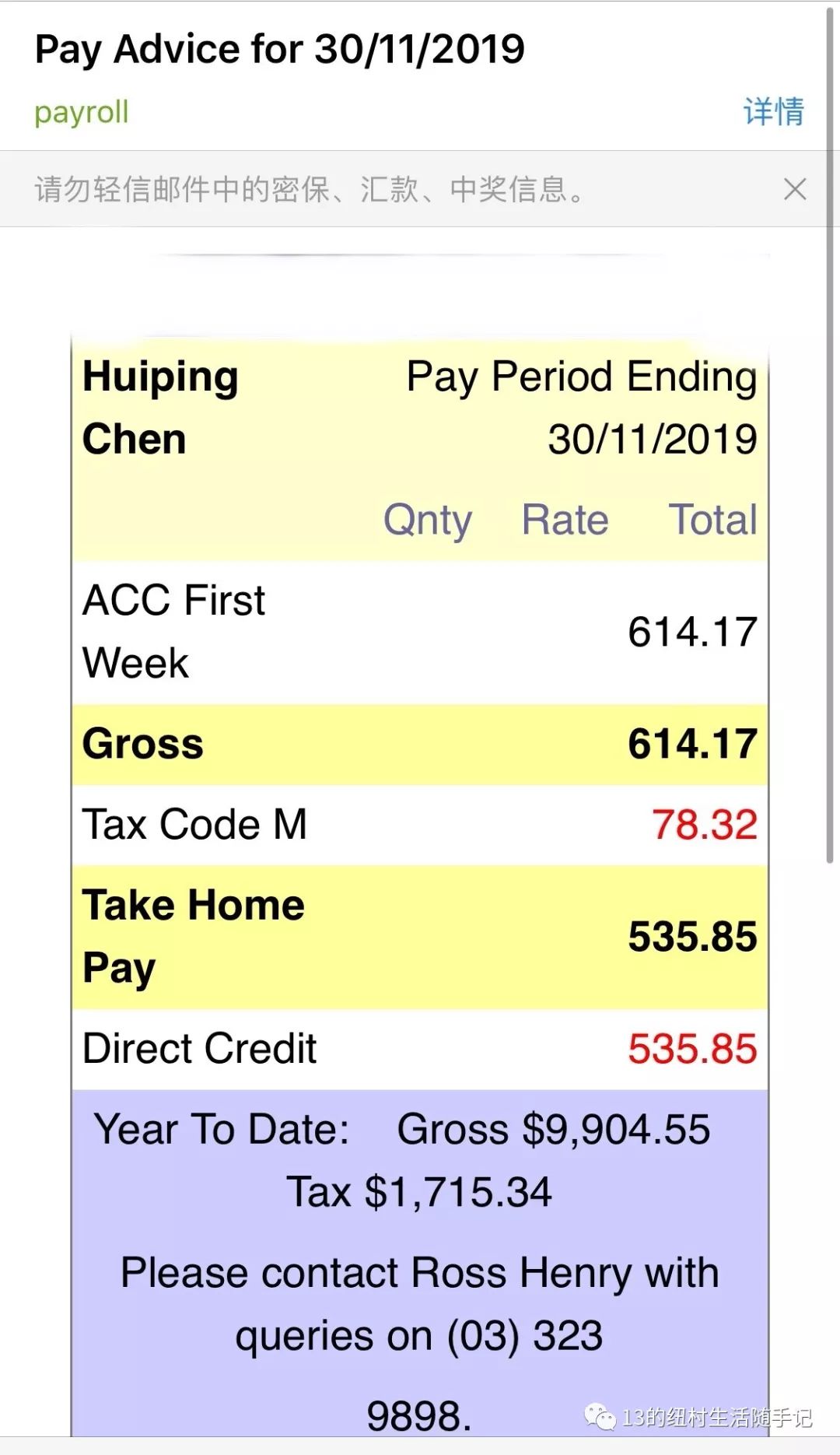Dismiss the security warning banner
The height and width of the screenshot is (1455, 840).
tap(794, 189)
